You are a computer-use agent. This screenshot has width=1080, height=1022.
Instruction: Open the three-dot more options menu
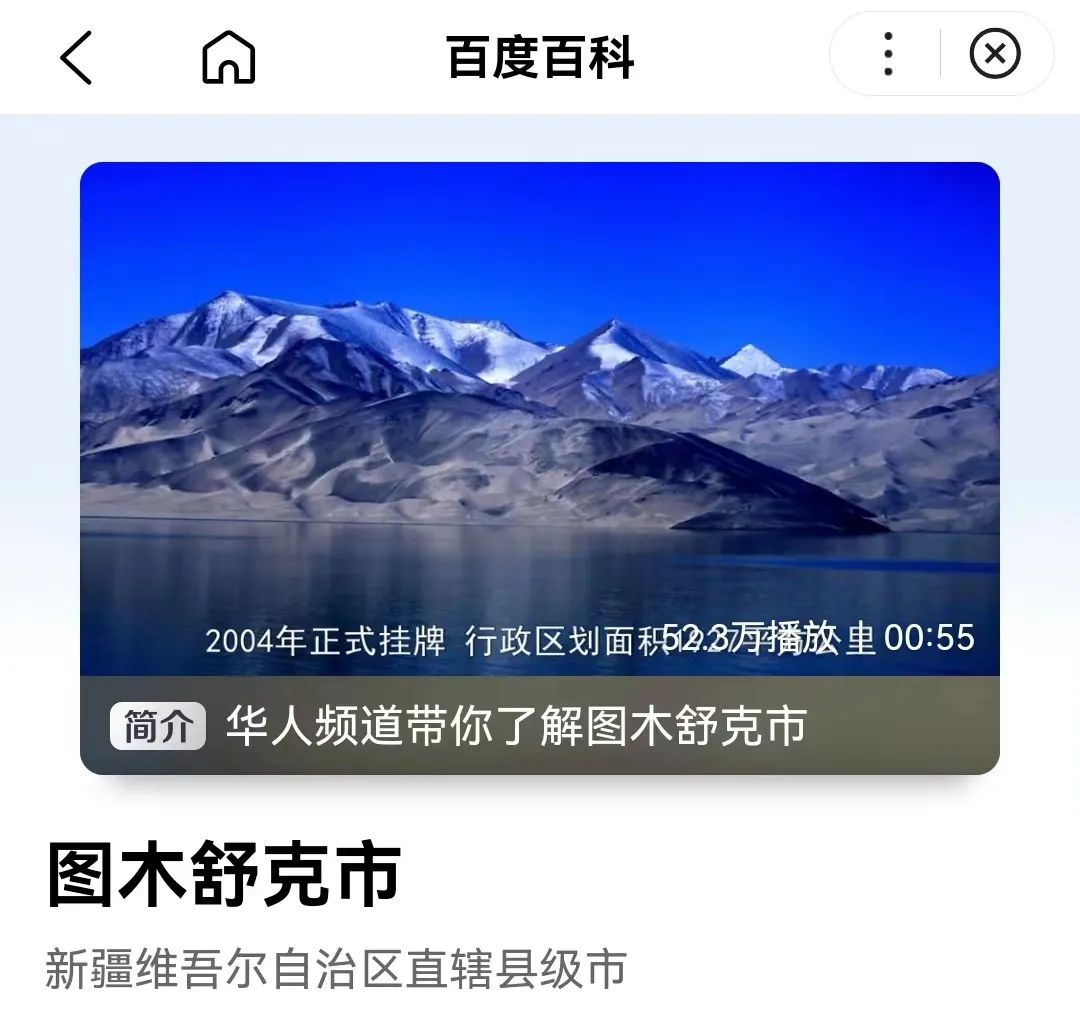pyautogui.click(x=887, y=55)
